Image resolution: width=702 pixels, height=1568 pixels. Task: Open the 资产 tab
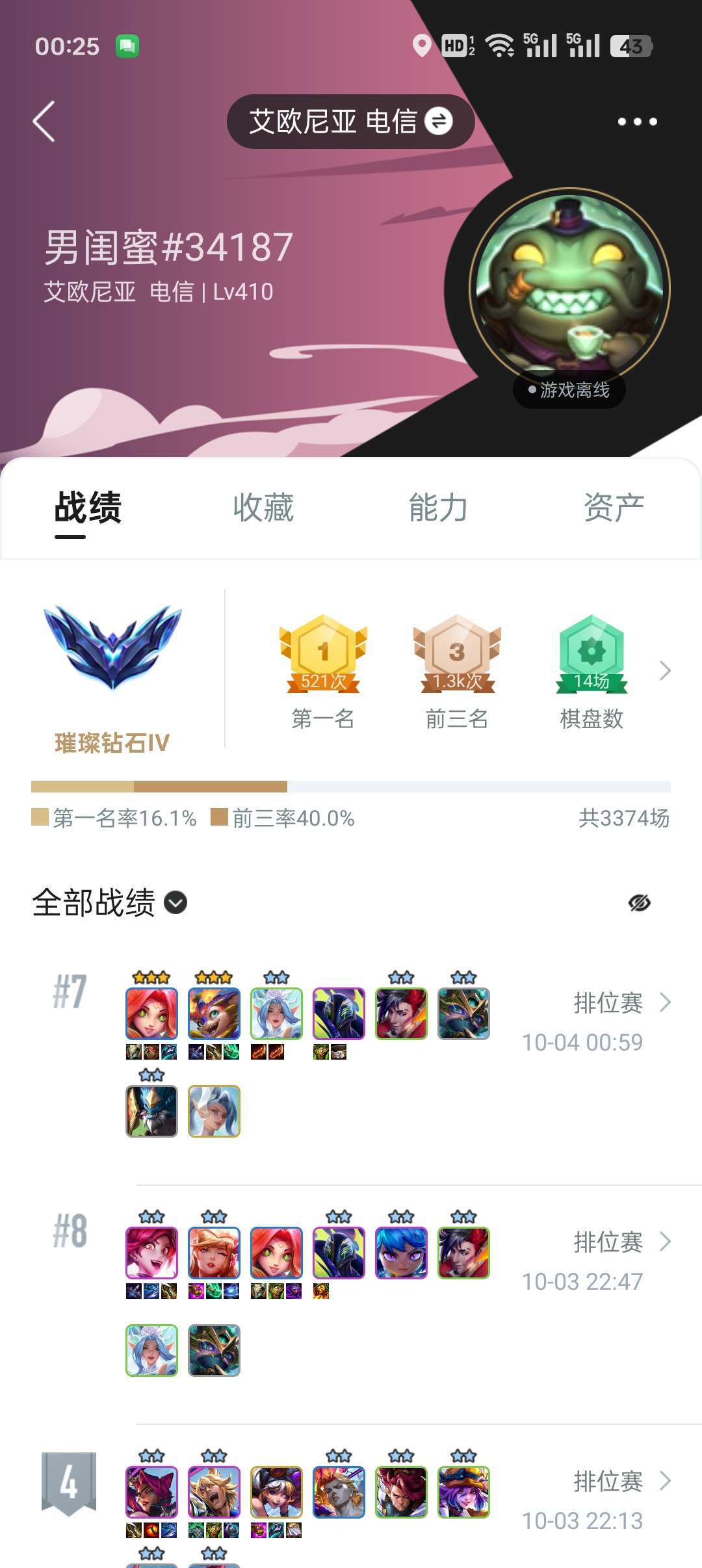tap(614, 508)
